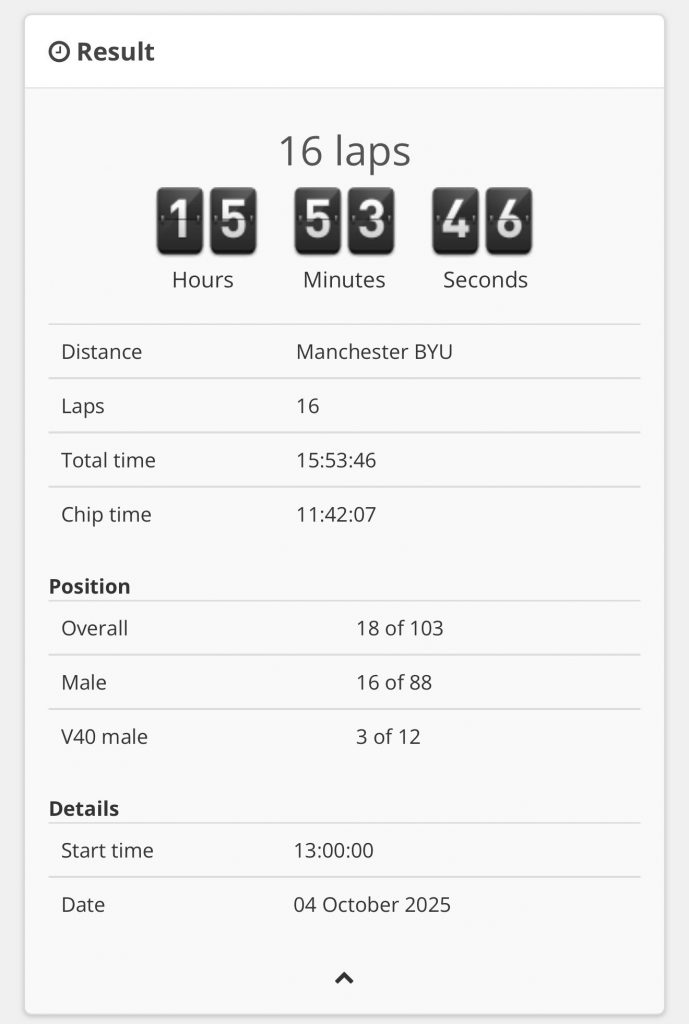Collapse the Result panel with the up chevron
689x1024 pixels.
[x=344, y=978]
